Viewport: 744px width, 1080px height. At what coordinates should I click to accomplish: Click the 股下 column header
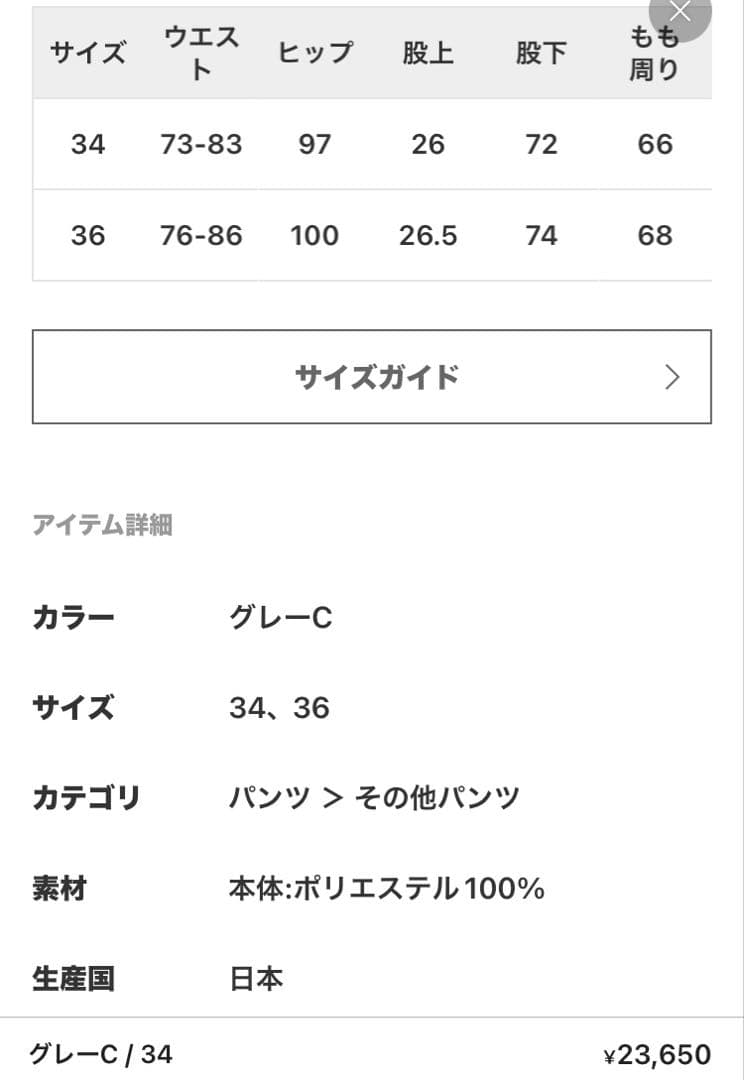tap(542, 53)
